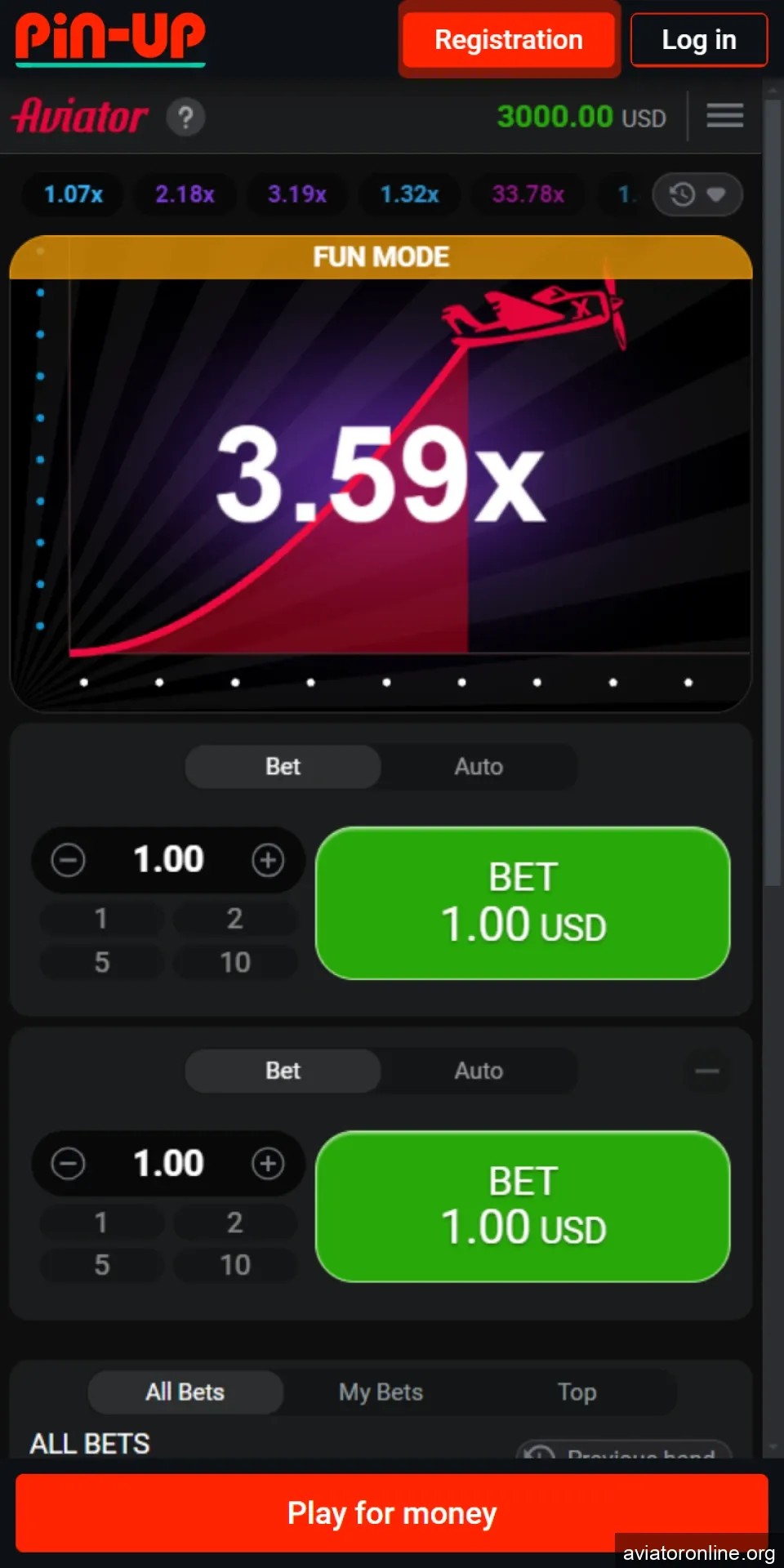Open the hamburger menu
This screenshot has width=784, height=1568.
[x=724, y=116]
